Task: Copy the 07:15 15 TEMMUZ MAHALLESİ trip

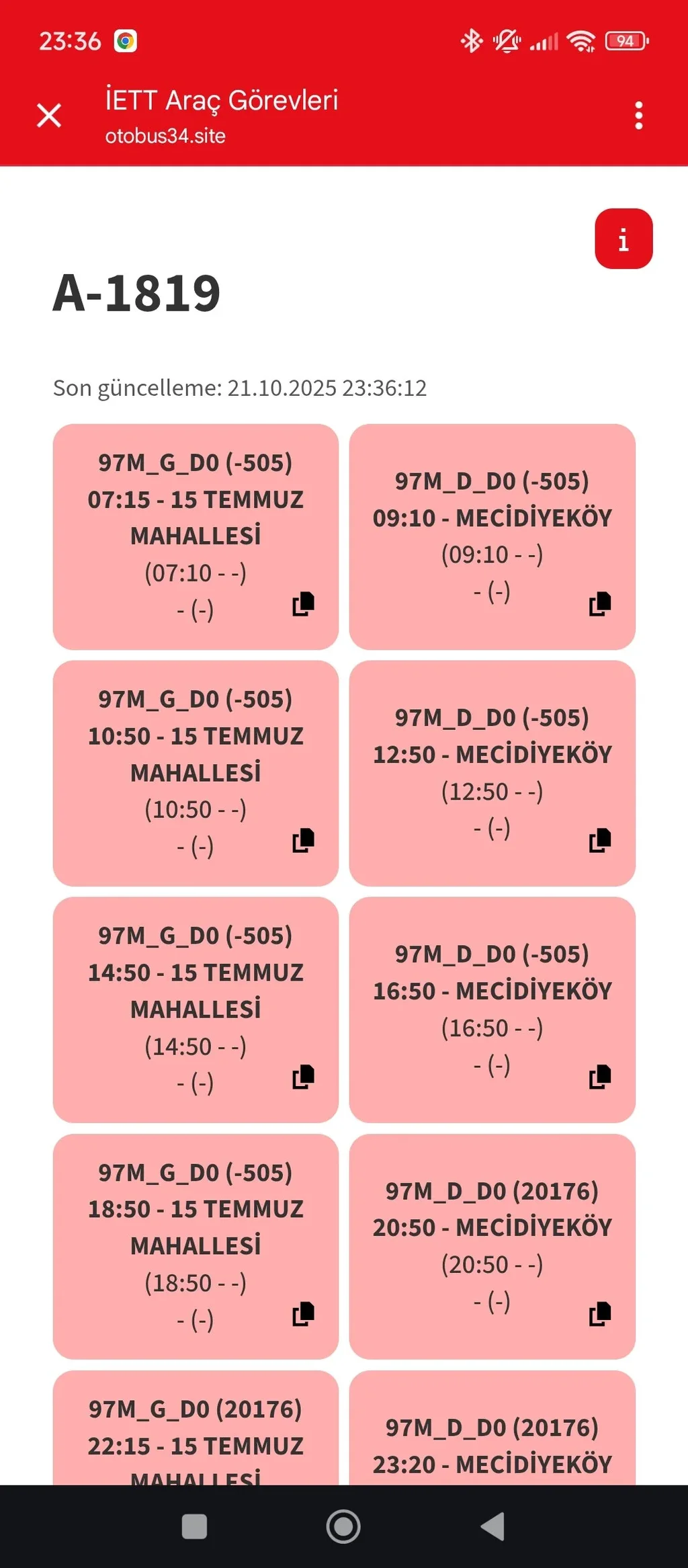Action: pos(304,603)
